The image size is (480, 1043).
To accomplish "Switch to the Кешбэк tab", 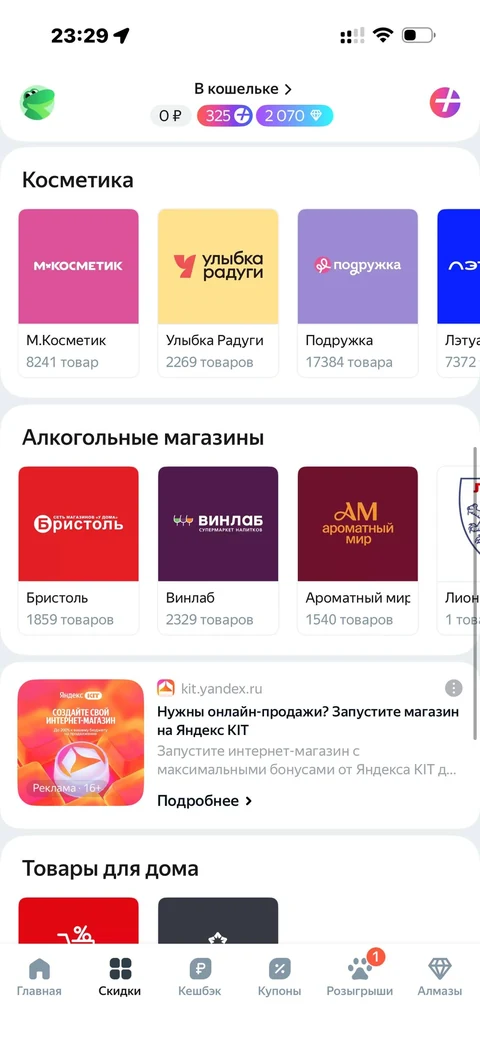I will tap(199, 976).
